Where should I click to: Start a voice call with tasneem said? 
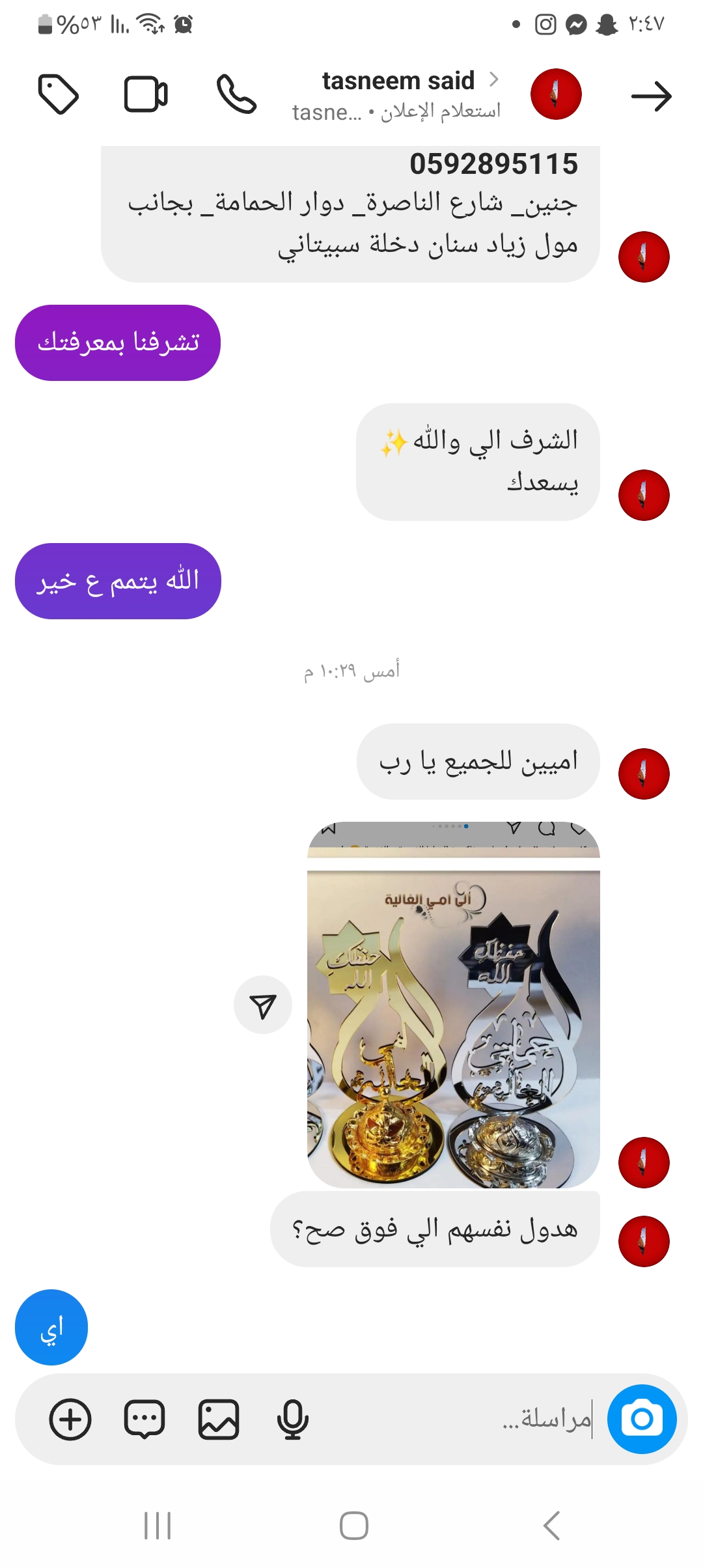tap(236, 95)
